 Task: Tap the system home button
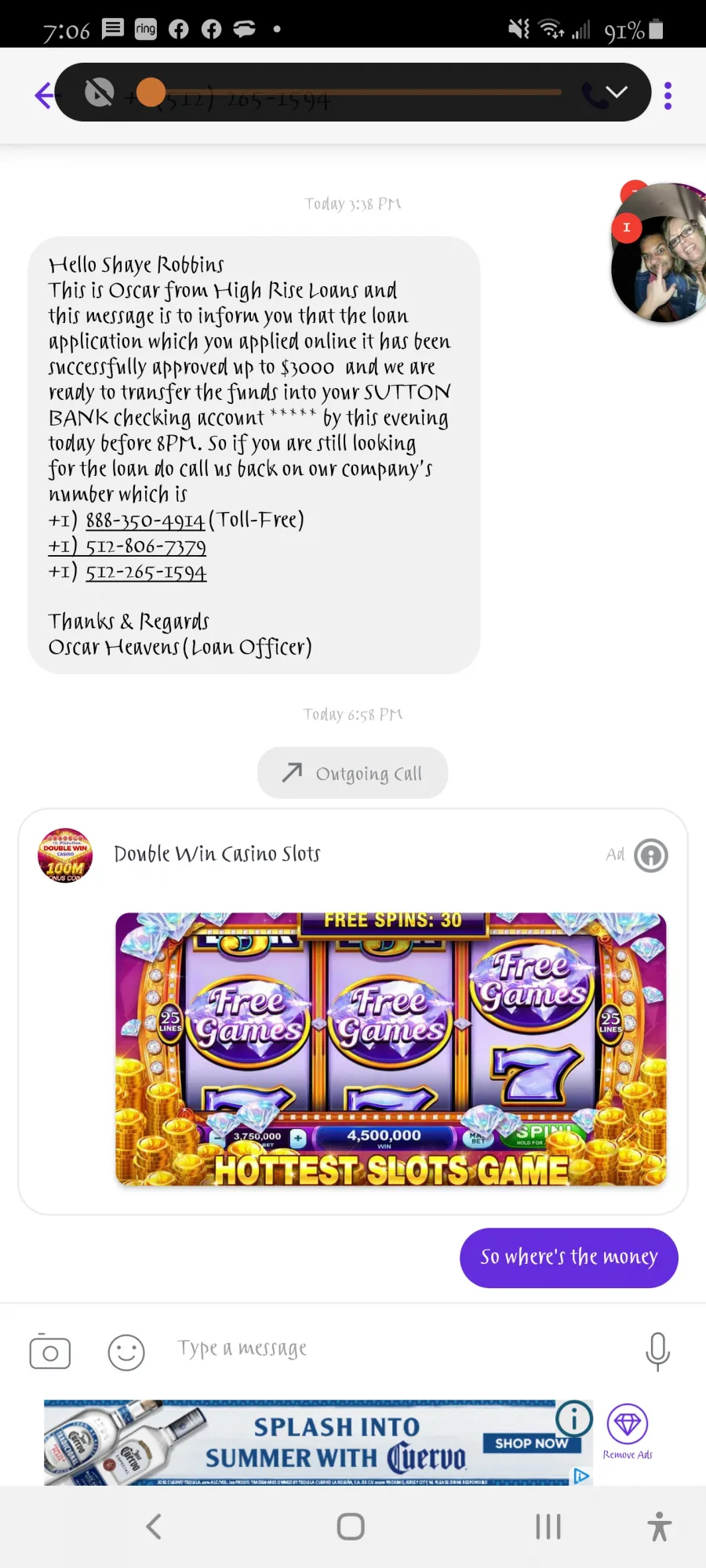click(x=351, y=1526)
